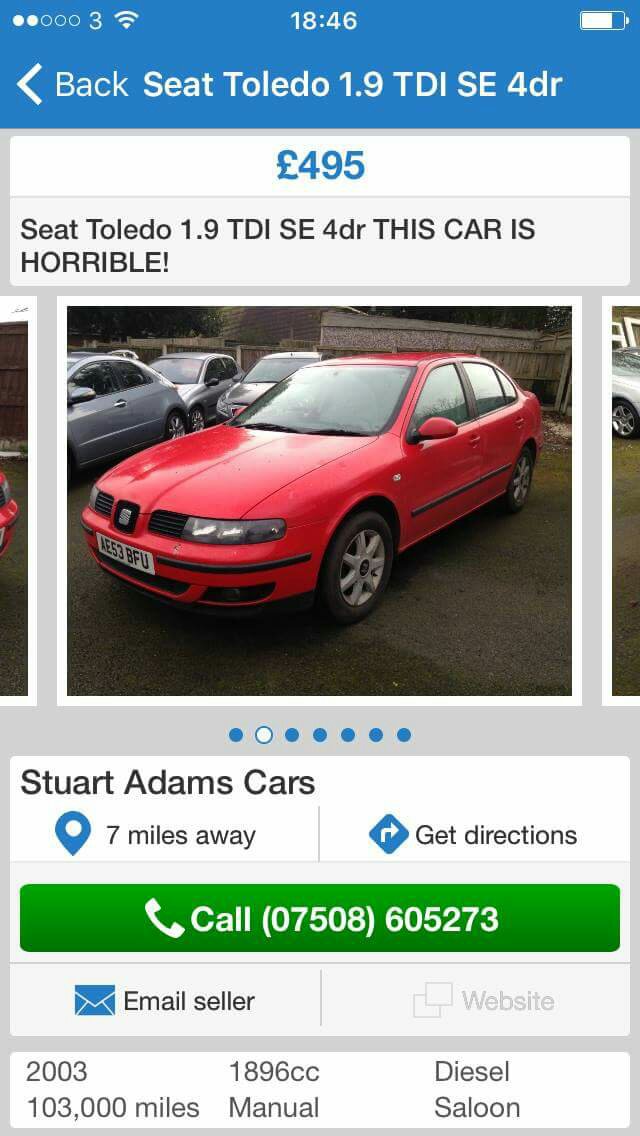Email the seller

[165, 1001]
